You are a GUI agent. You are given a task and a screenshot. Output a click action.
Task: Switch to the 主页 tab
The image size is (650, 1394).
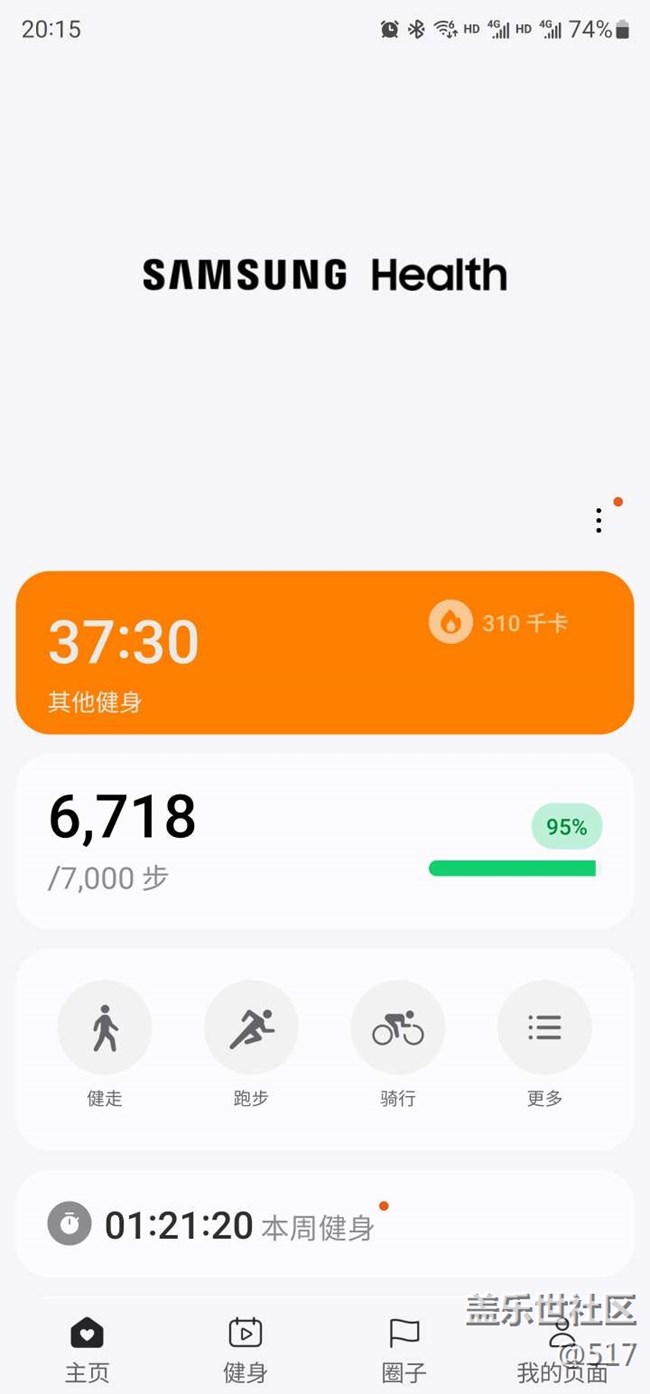(x=87, y=1348)
